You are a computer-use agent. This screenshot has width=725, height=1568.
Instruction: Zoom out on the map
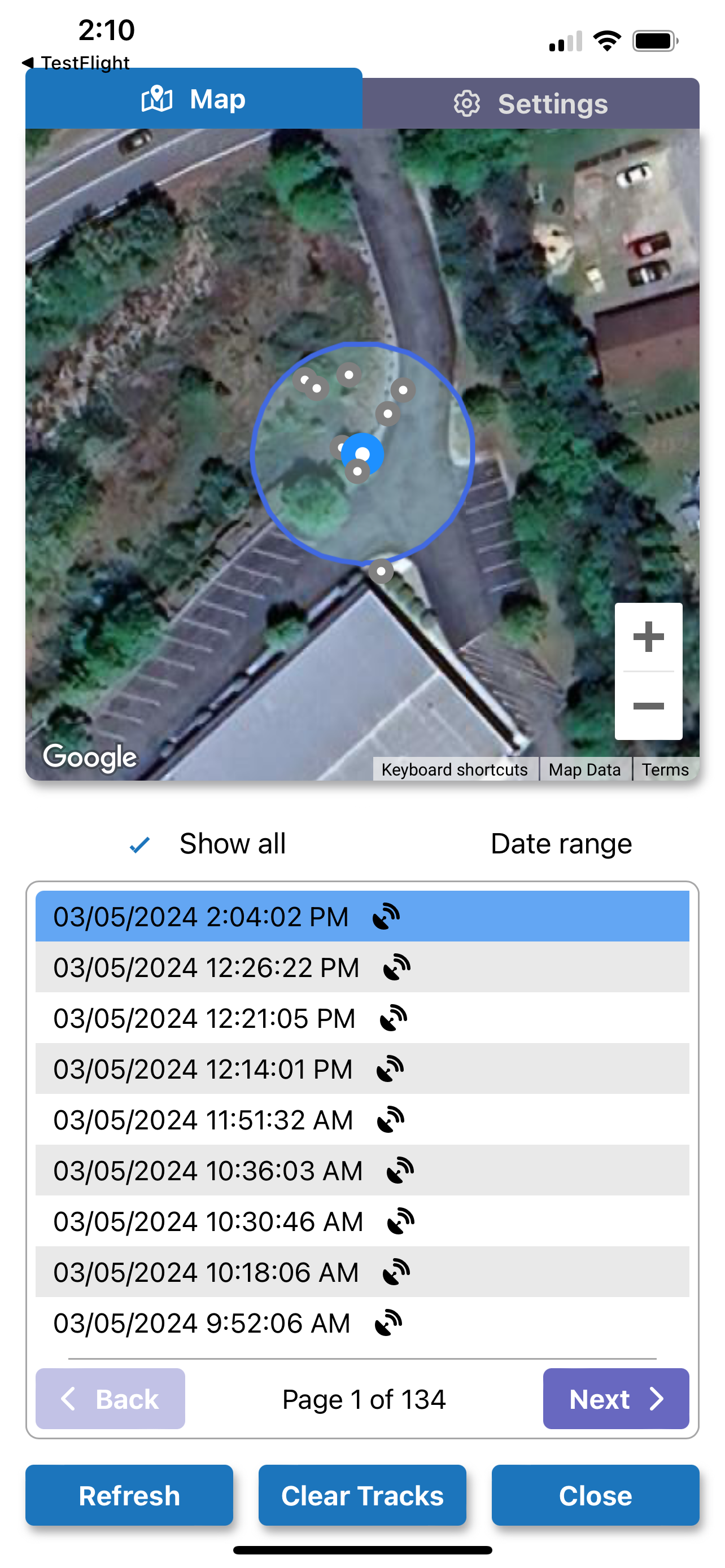click(x=648, y=706)
